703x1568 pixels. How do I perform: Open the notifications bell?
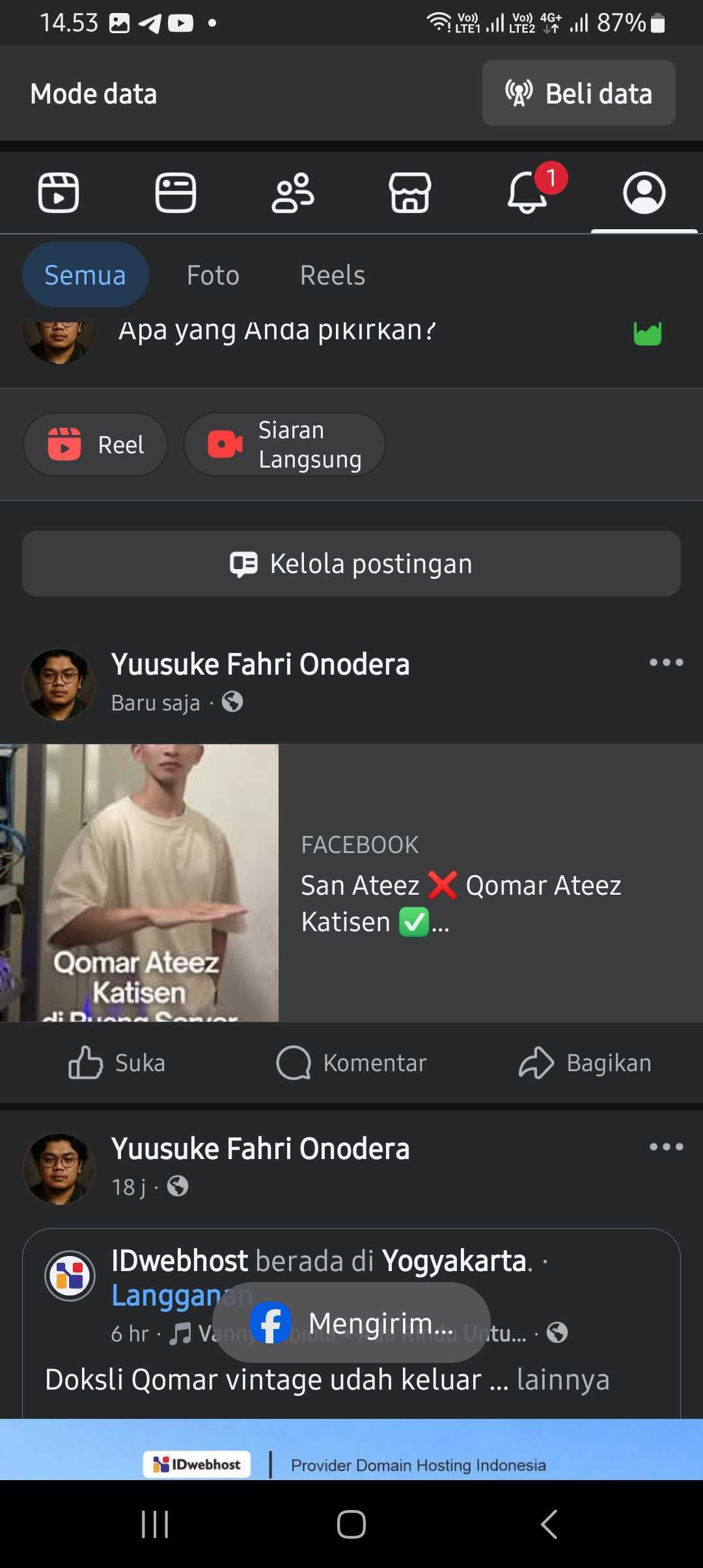[x=527, y=193]
